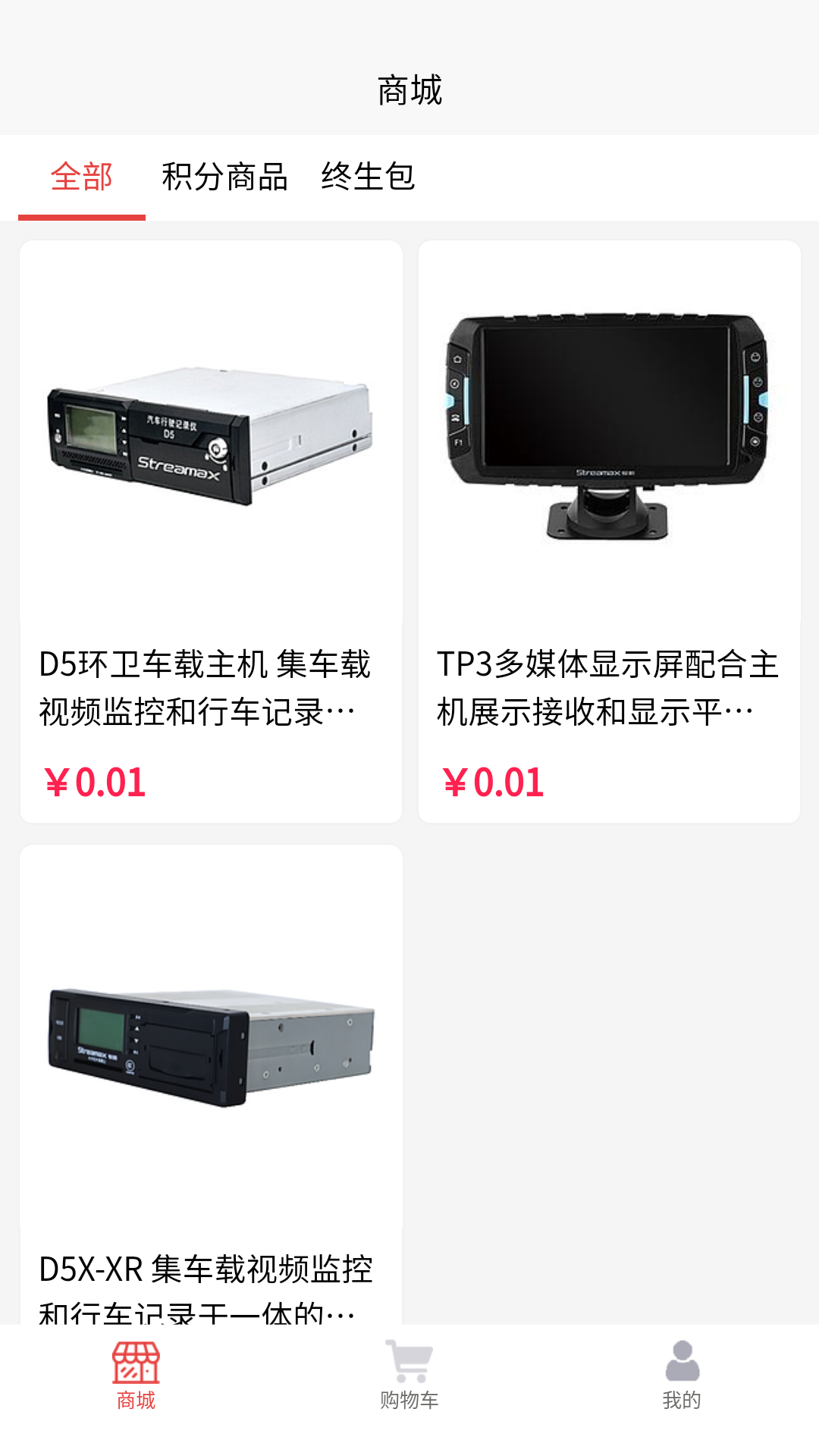Tap the D5 recorder product photo
This screenshot has height=1456, width=819.
211,440
